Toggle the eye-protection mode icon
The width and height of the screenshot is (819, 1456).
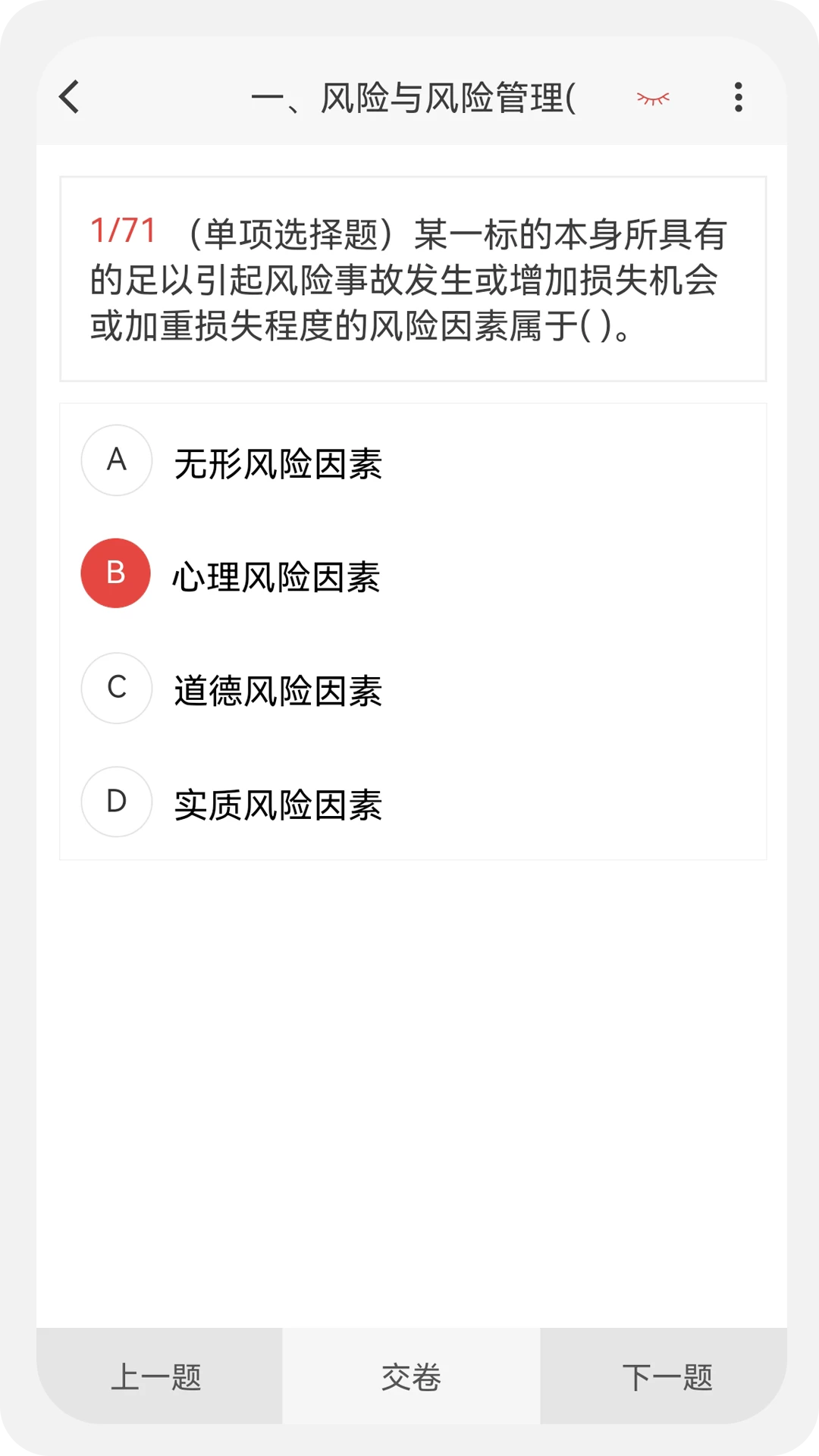651,98
